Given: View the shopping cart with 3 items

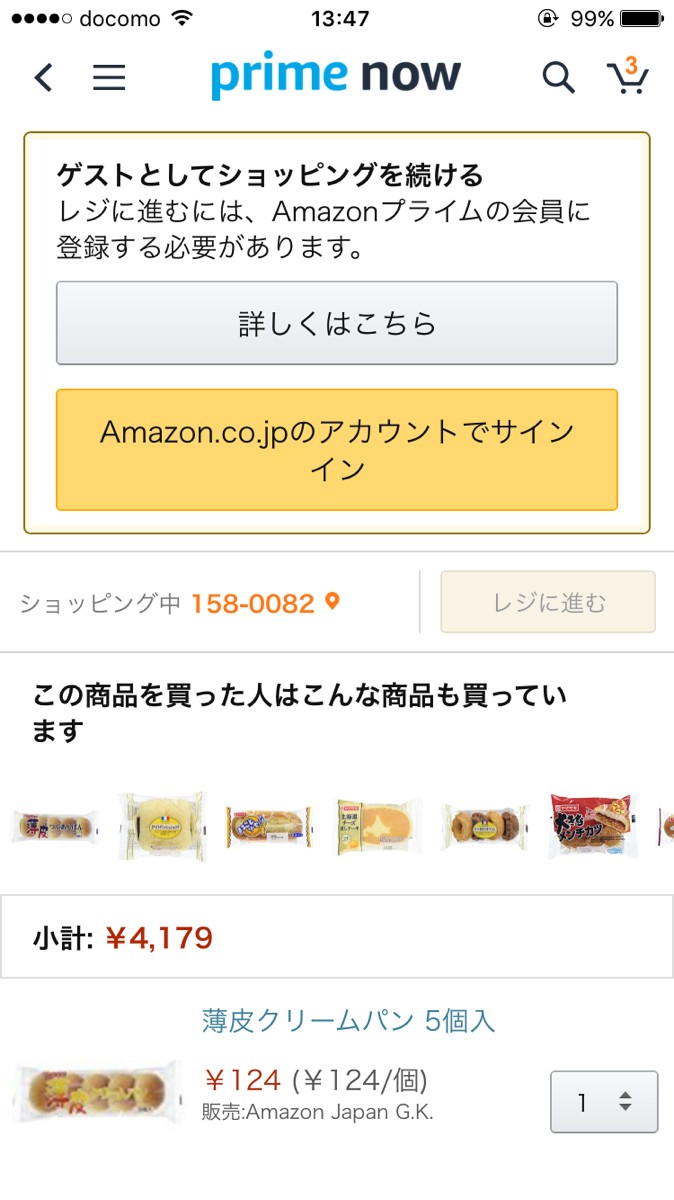Looking at the screenshot, I should coord(627,76).
